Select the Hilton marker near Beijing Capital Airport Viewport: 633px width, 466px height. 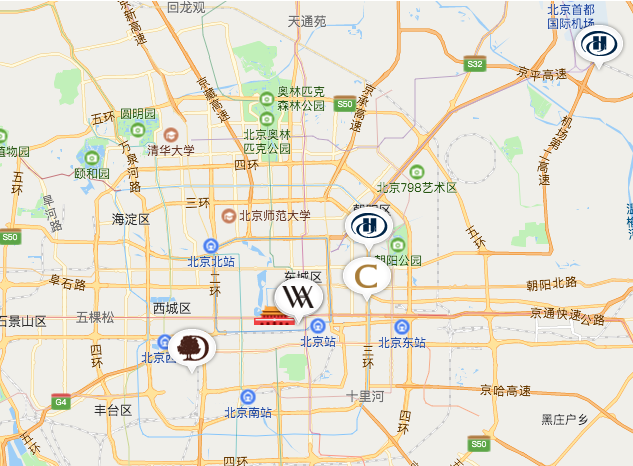click(599, 45)
